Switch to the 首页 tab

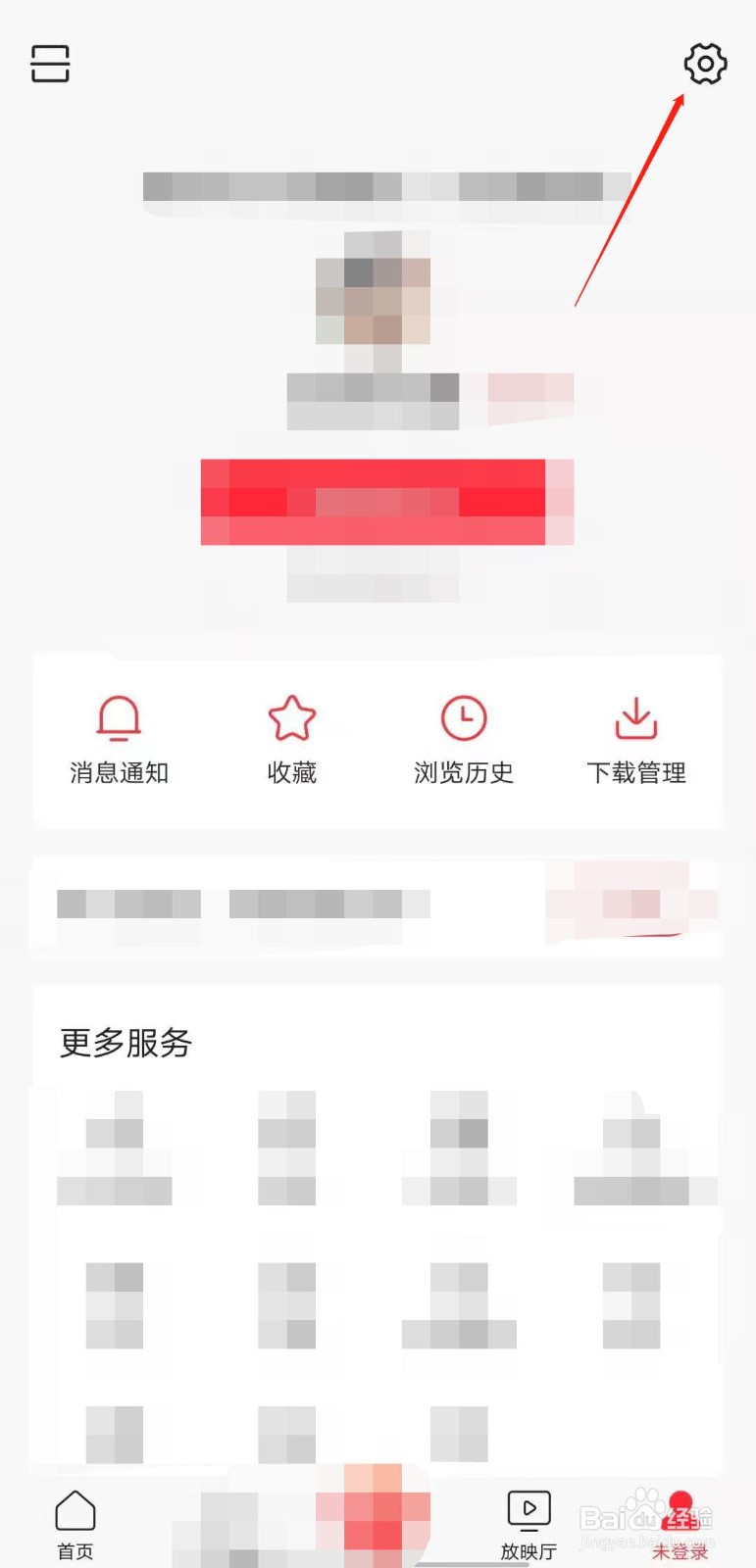pyautogui.click(x=74, y=1524)
